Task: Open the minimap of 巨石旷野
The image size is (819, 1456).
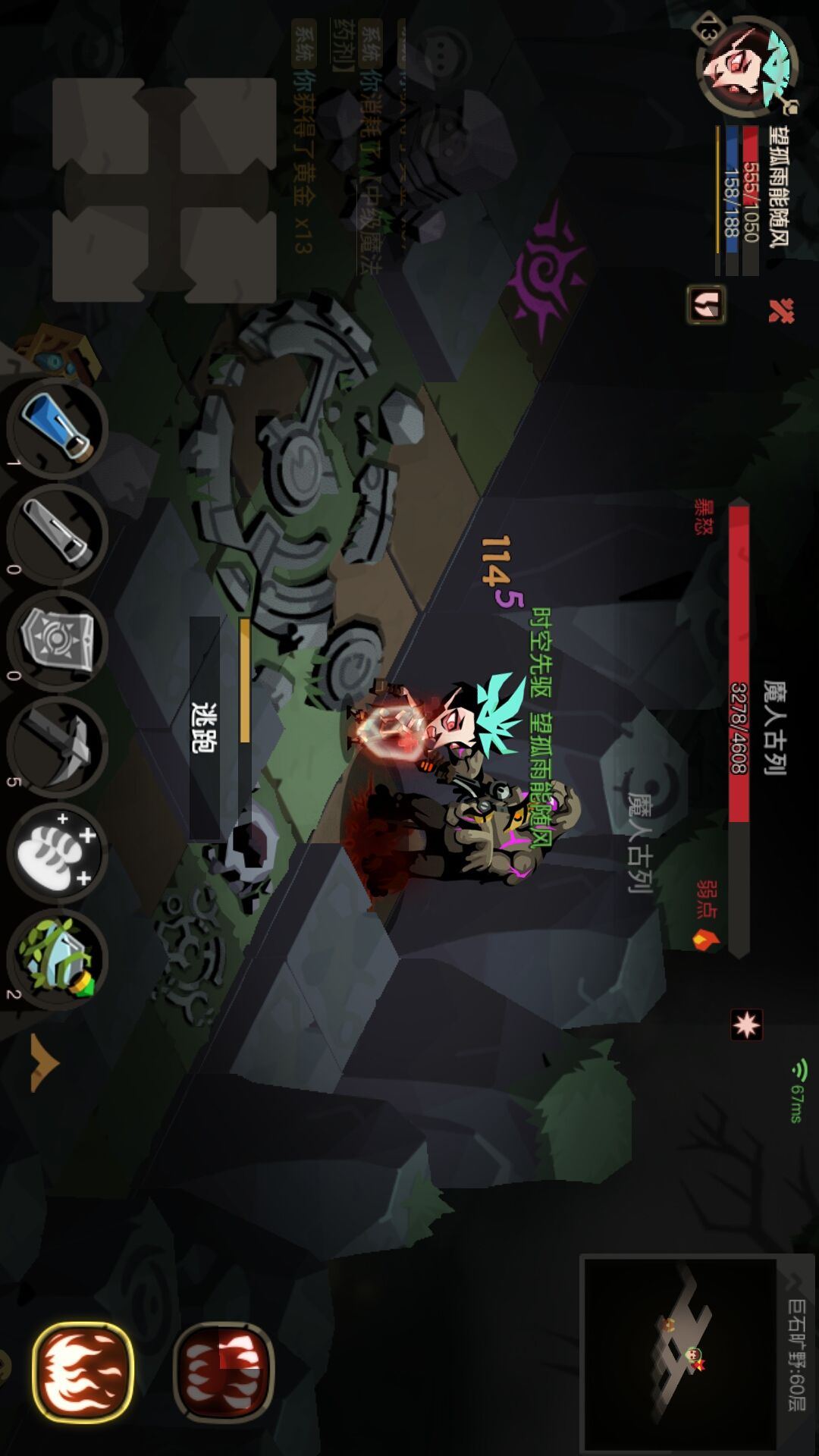Action: pos(680,1354)
